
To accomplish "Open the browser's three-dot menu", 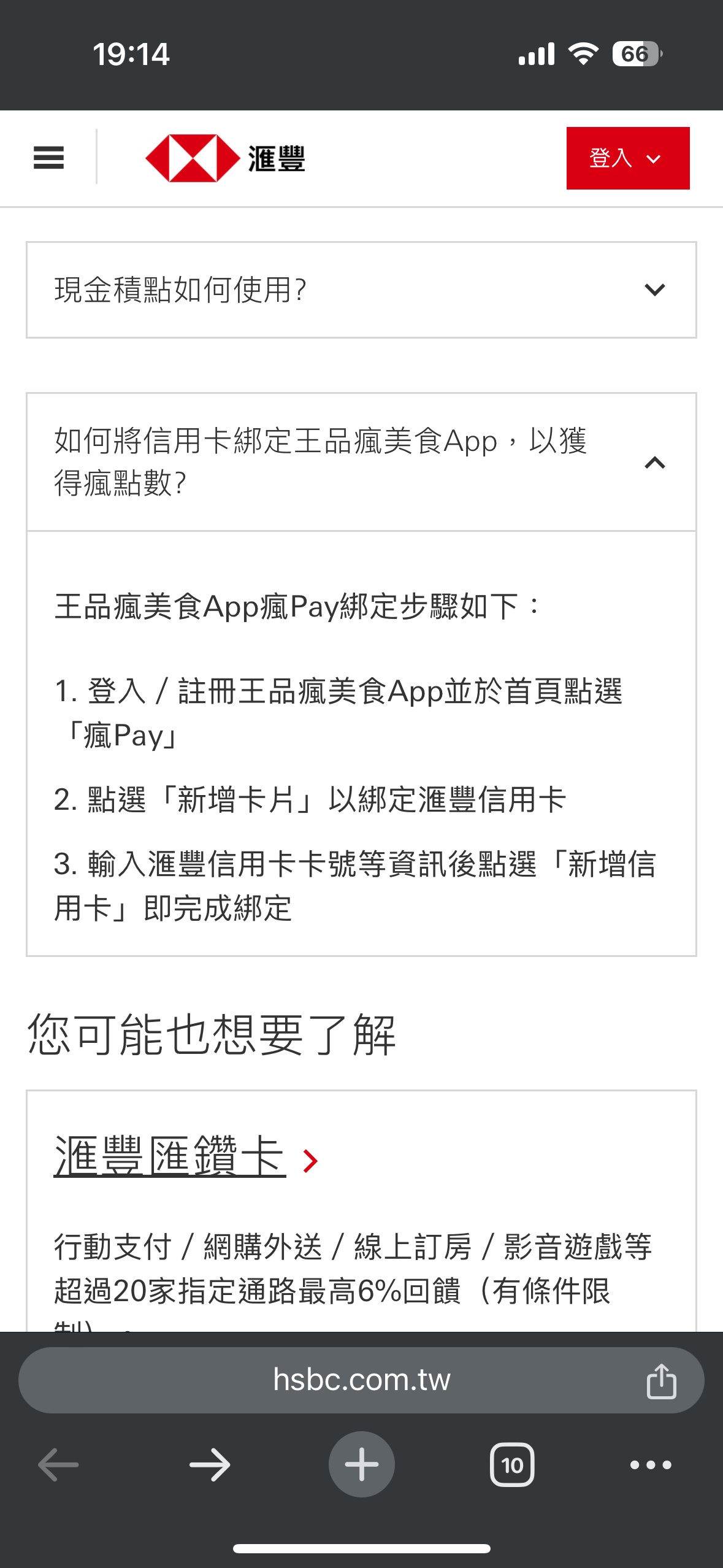I will tap(651, 1465).
